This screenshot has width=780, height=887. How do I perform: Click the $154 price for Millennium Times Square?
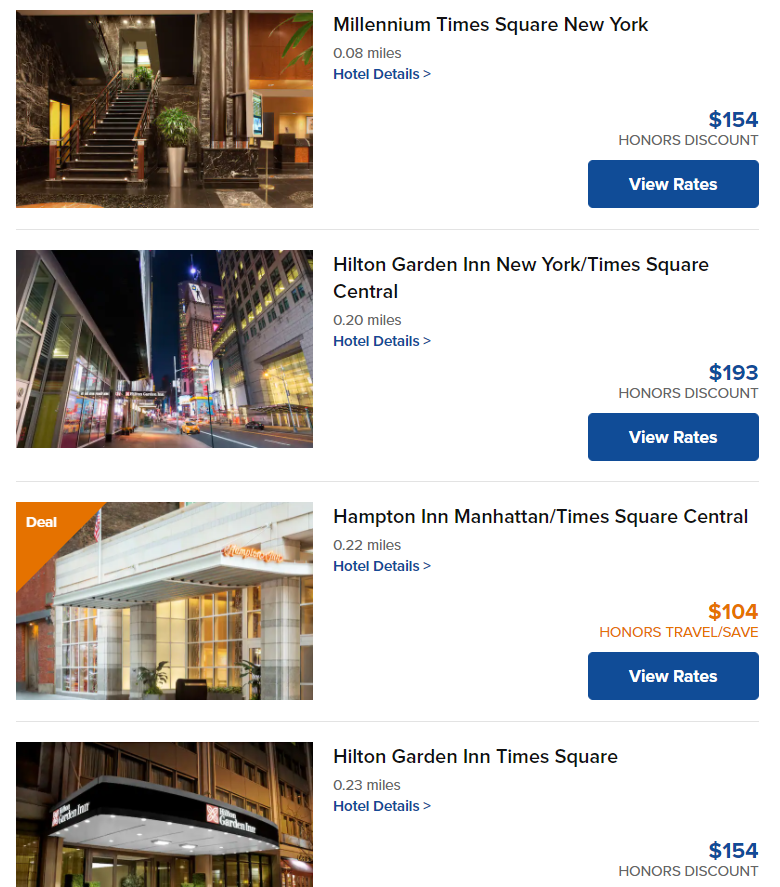tap(734, 119)
